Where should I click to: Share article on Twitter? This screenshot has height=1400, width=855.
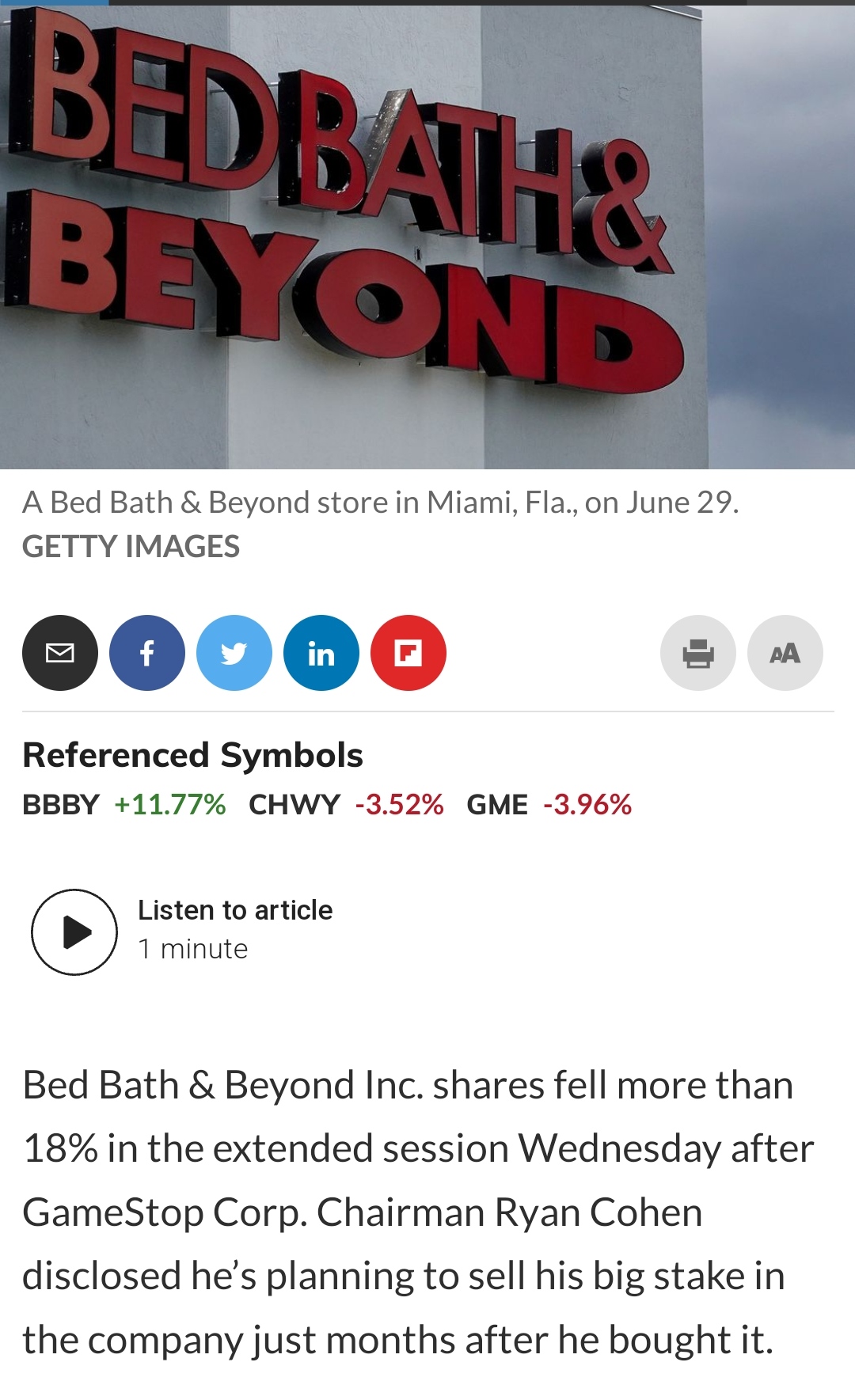[x=234, y=653]
